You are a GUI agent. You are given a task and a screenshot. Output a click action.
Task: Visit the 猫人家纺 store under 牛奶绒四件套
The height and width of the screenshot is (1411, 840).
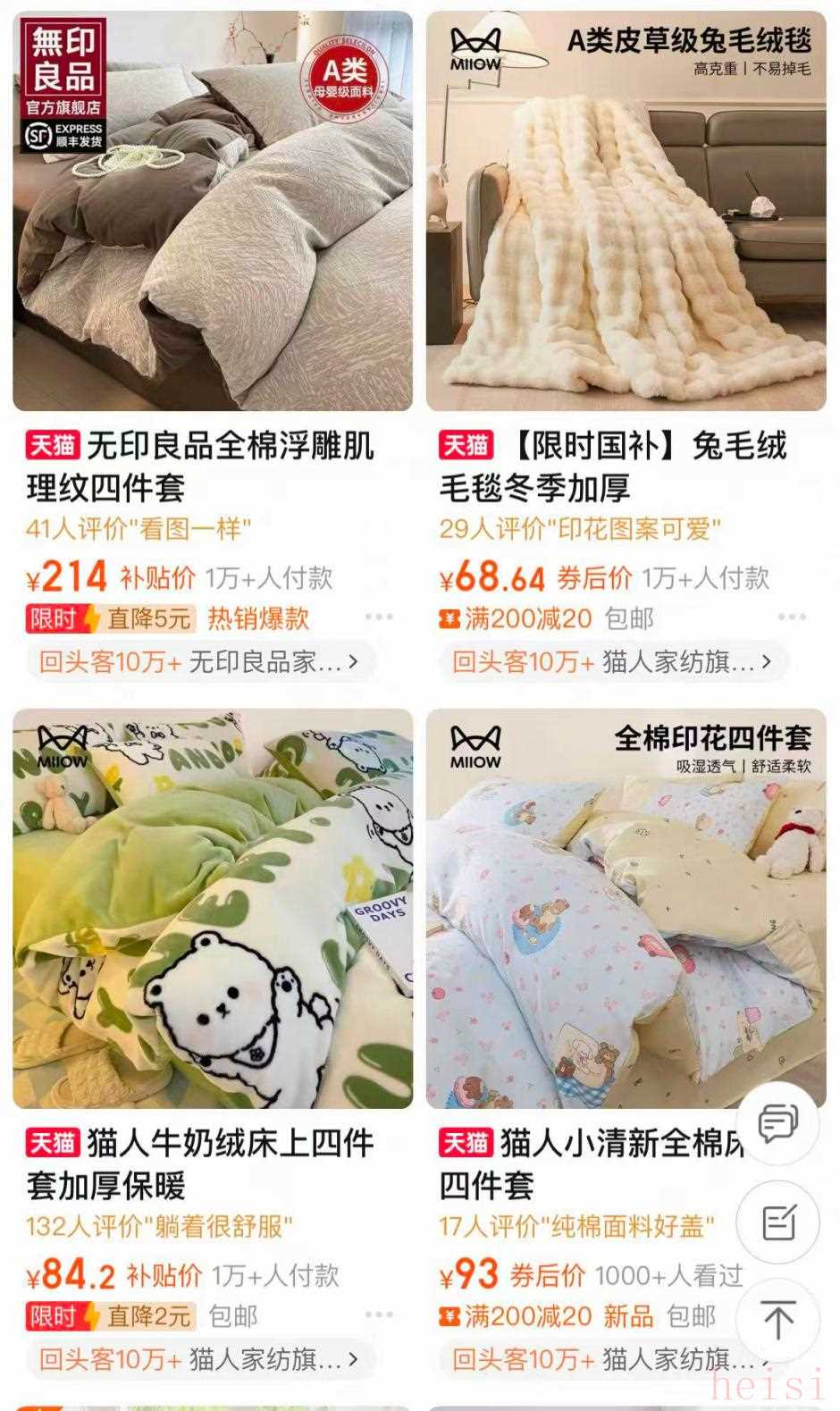tap(200, 1360)
